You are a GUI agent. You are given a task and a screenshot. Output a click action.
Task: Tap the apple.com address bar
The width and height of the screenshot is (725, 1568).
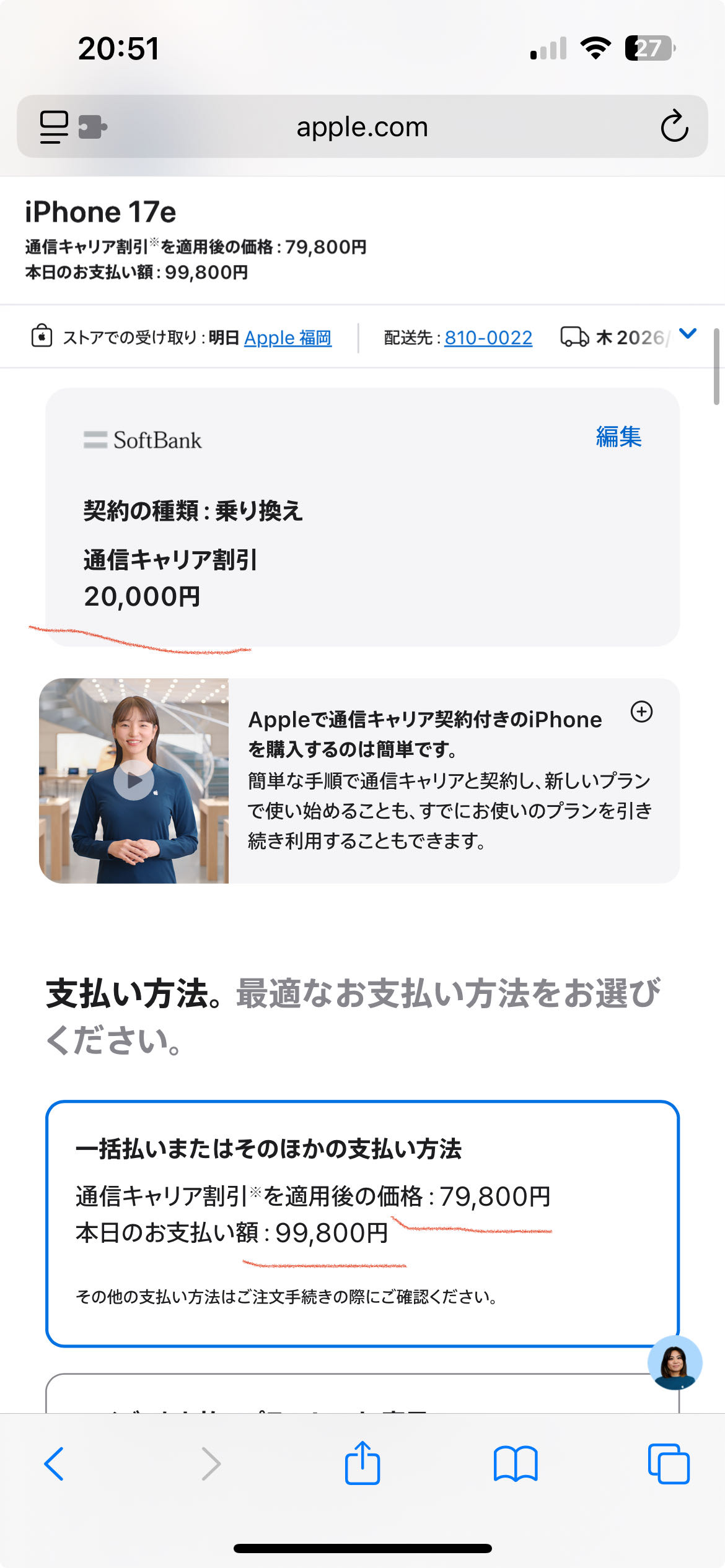click(x=362, y=127)
